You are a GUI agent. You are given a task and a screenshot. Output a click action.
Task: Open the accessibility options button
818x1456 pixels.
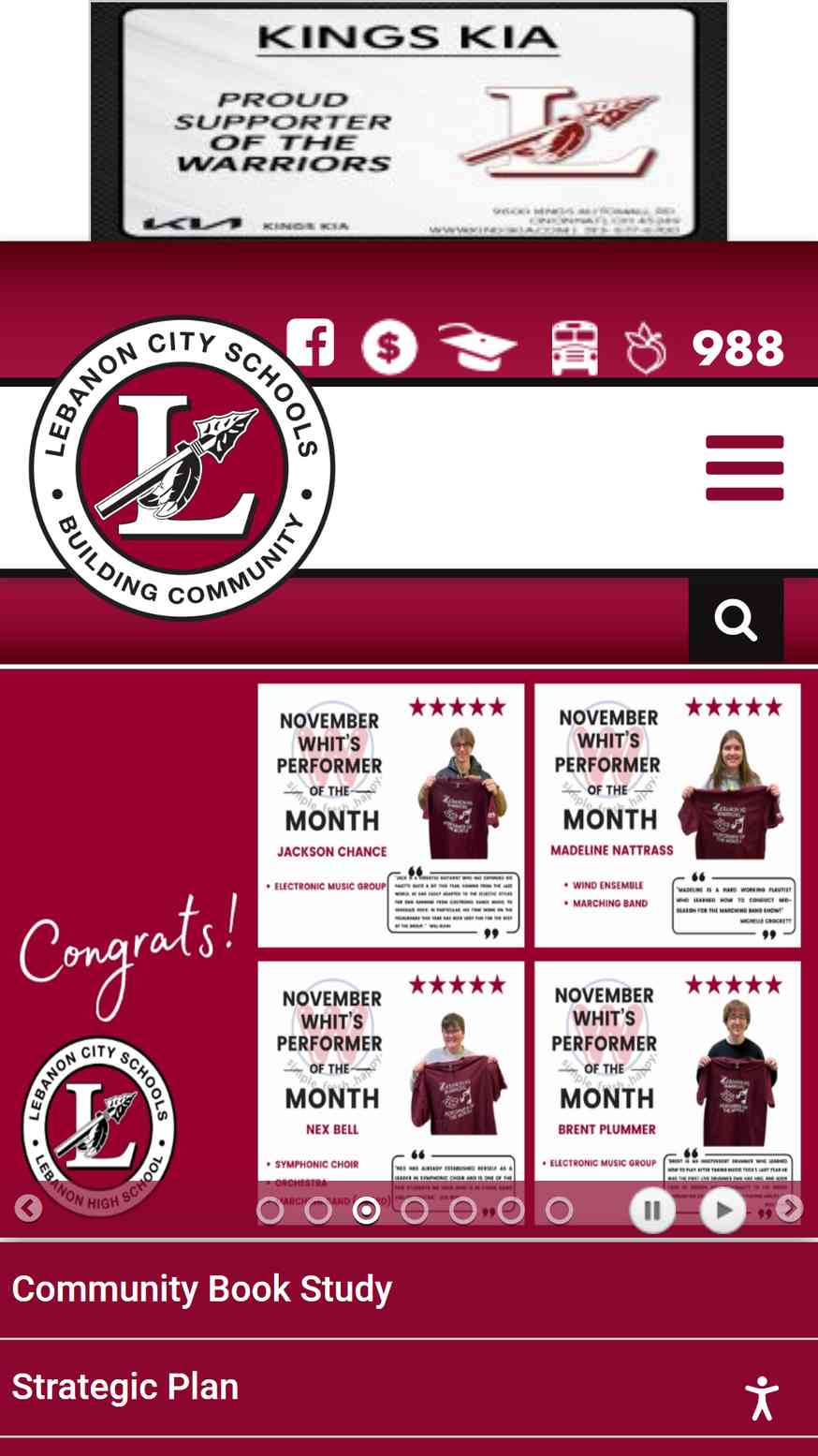coord(762,1398)
